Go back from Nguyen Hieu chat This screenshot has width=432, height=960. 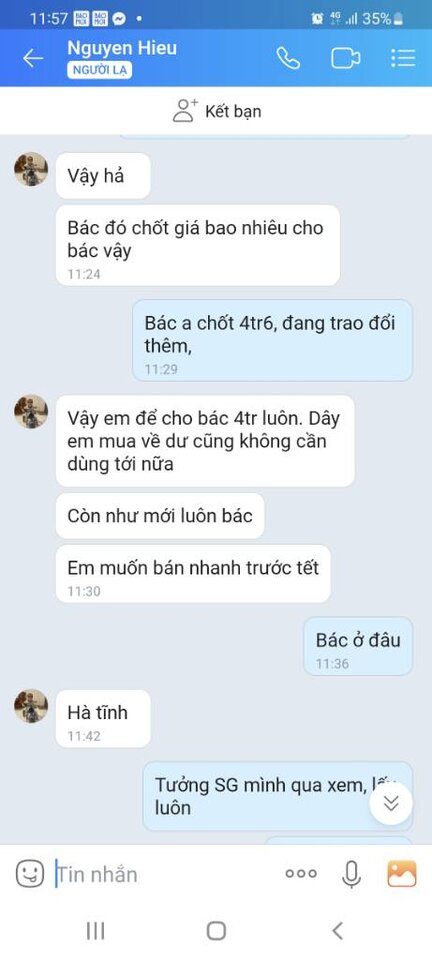[x=32, y=58]
